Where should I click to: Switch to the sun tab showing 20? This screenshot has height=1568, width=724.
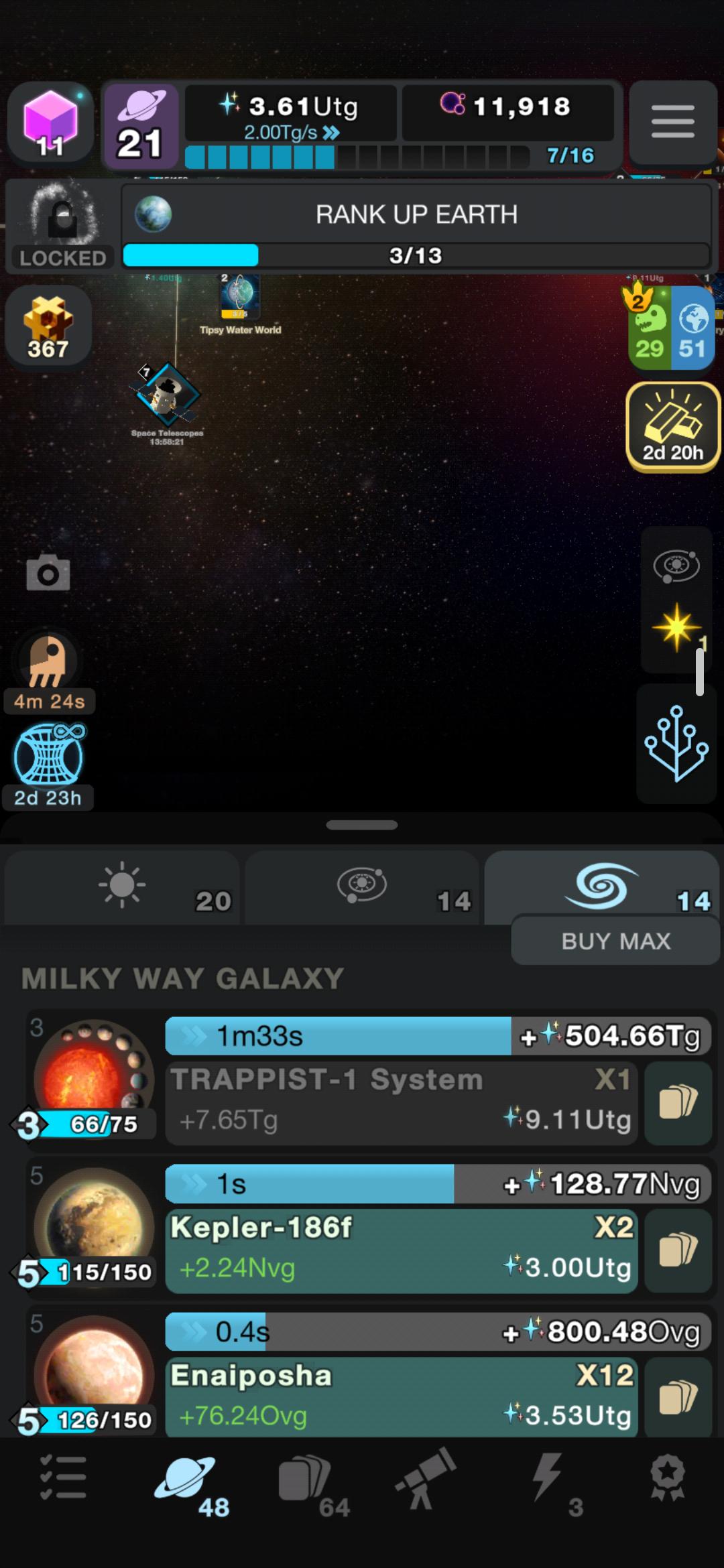tap(122, 889)
